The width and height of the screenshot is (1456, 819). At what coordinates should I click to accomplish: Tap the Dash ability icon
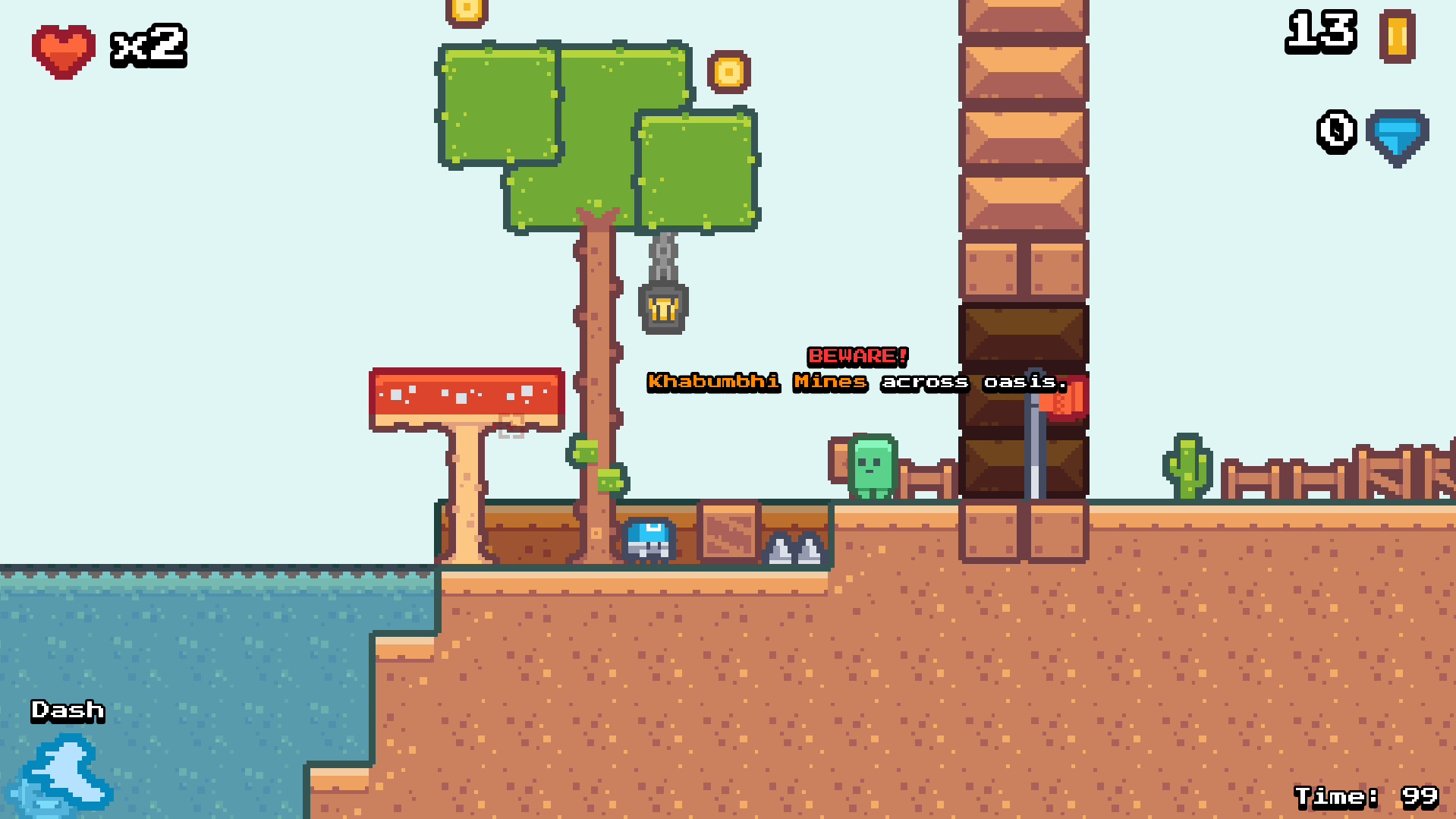64,774
